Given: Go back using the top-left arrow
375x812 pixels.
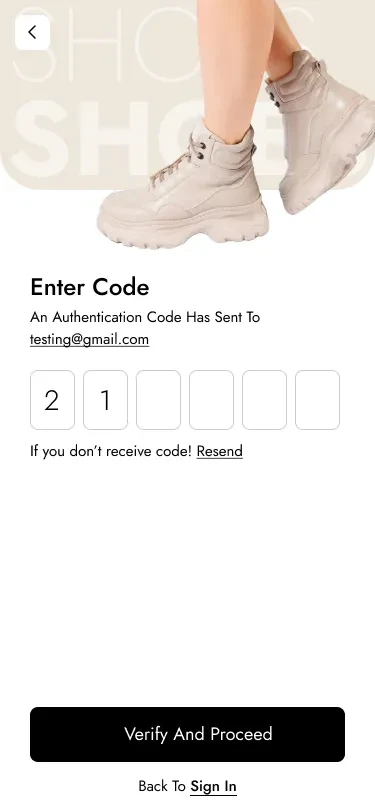Looking at the screenshot, I should coord(33,33).
